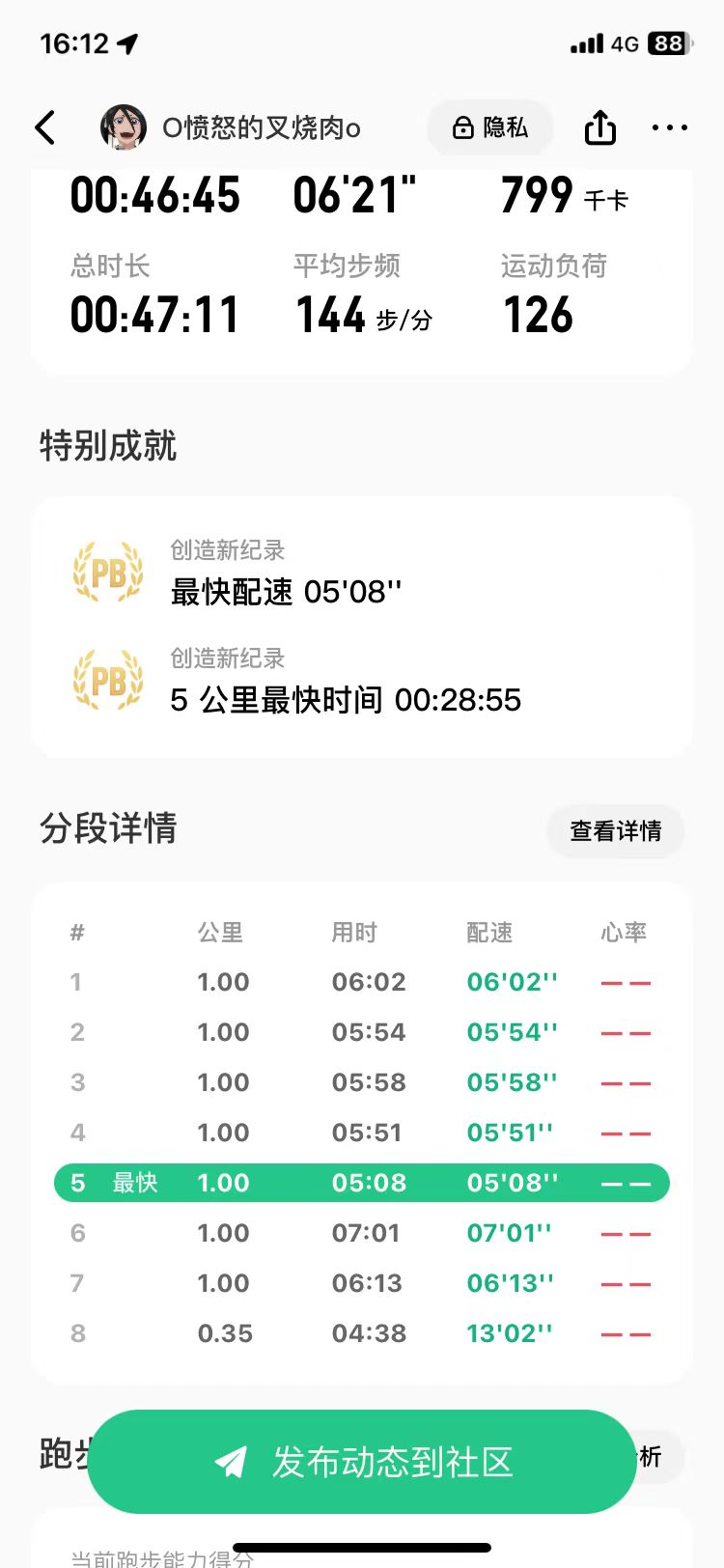This screenshot has width=724, height=1568.
Task: Select the first PB medal badge
Action: pos(108,571)
